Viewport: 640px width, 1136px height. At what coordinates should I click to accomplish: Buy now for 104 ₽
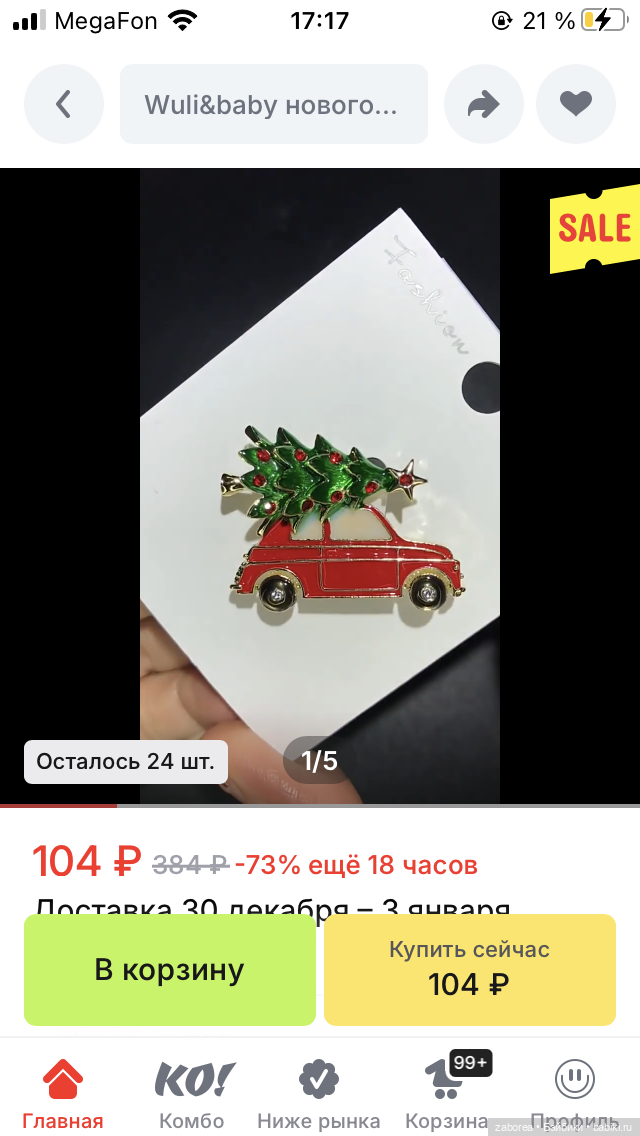(469, 969)
